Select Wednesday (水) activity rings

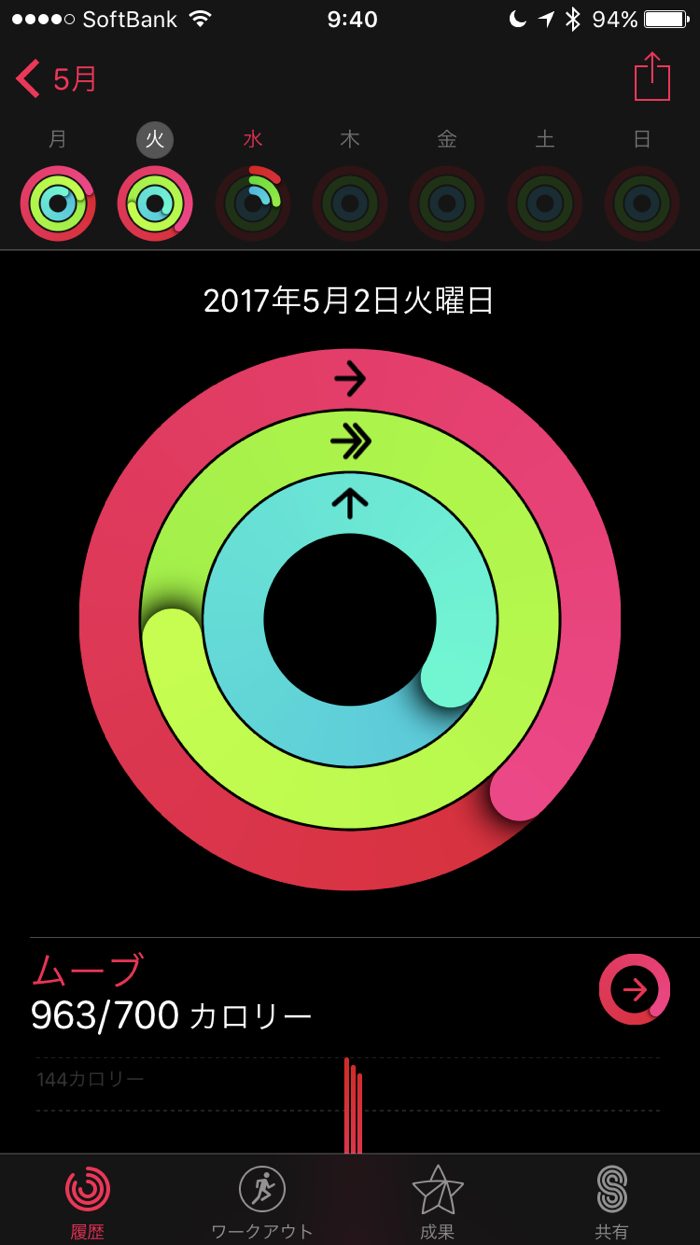click(x=252, y=203)
